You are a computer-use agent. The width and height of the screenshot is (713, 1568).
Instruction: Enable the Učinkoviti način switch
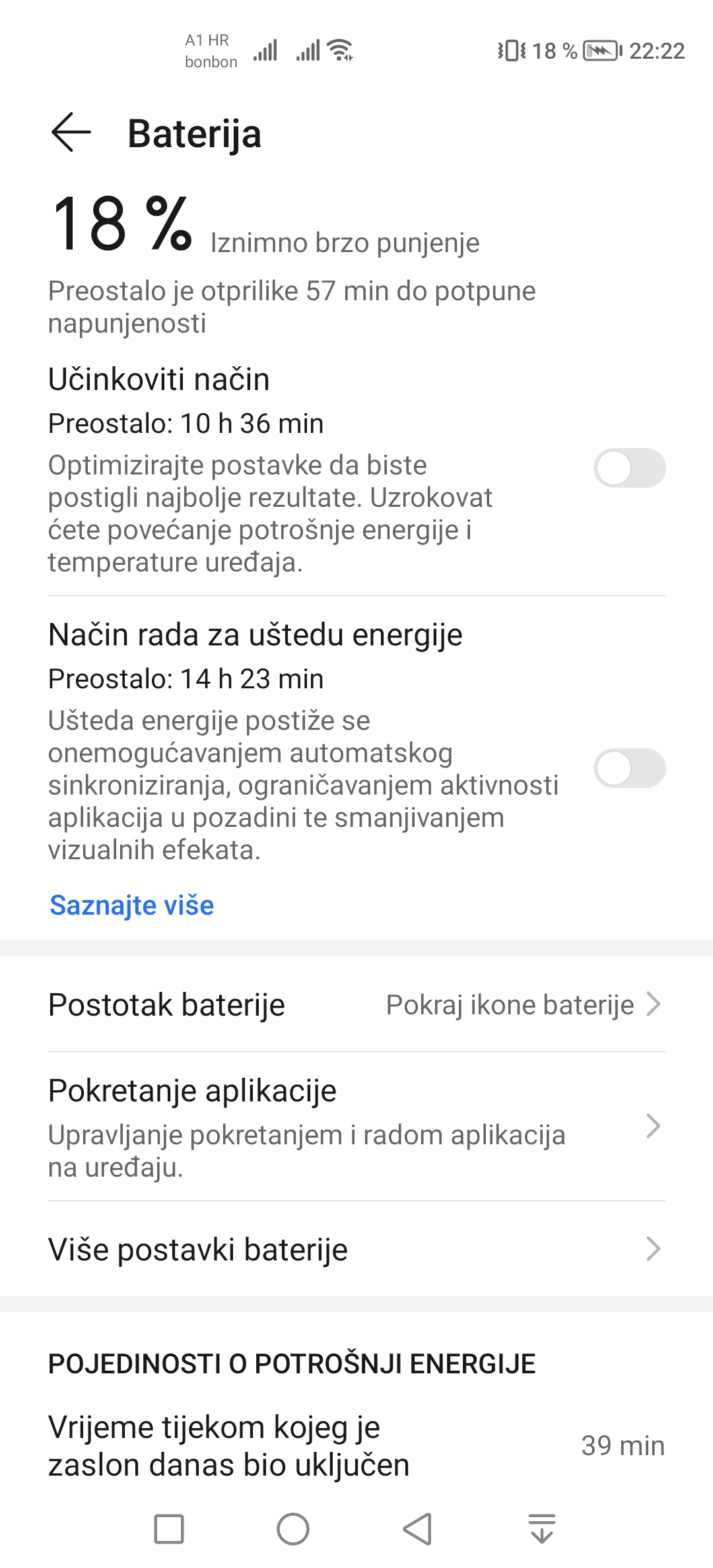coord(629,468)
